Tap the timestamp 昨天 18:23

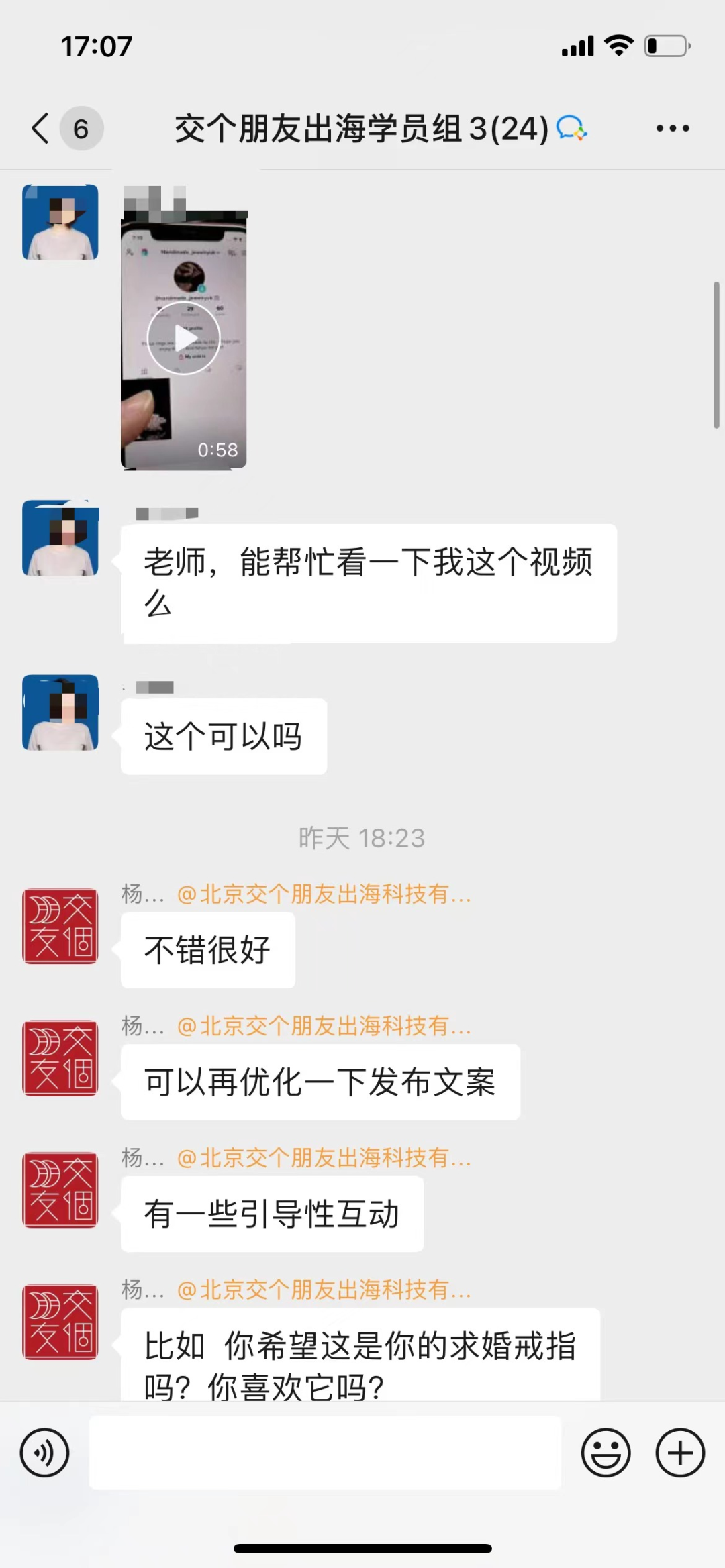click(361, 837)
